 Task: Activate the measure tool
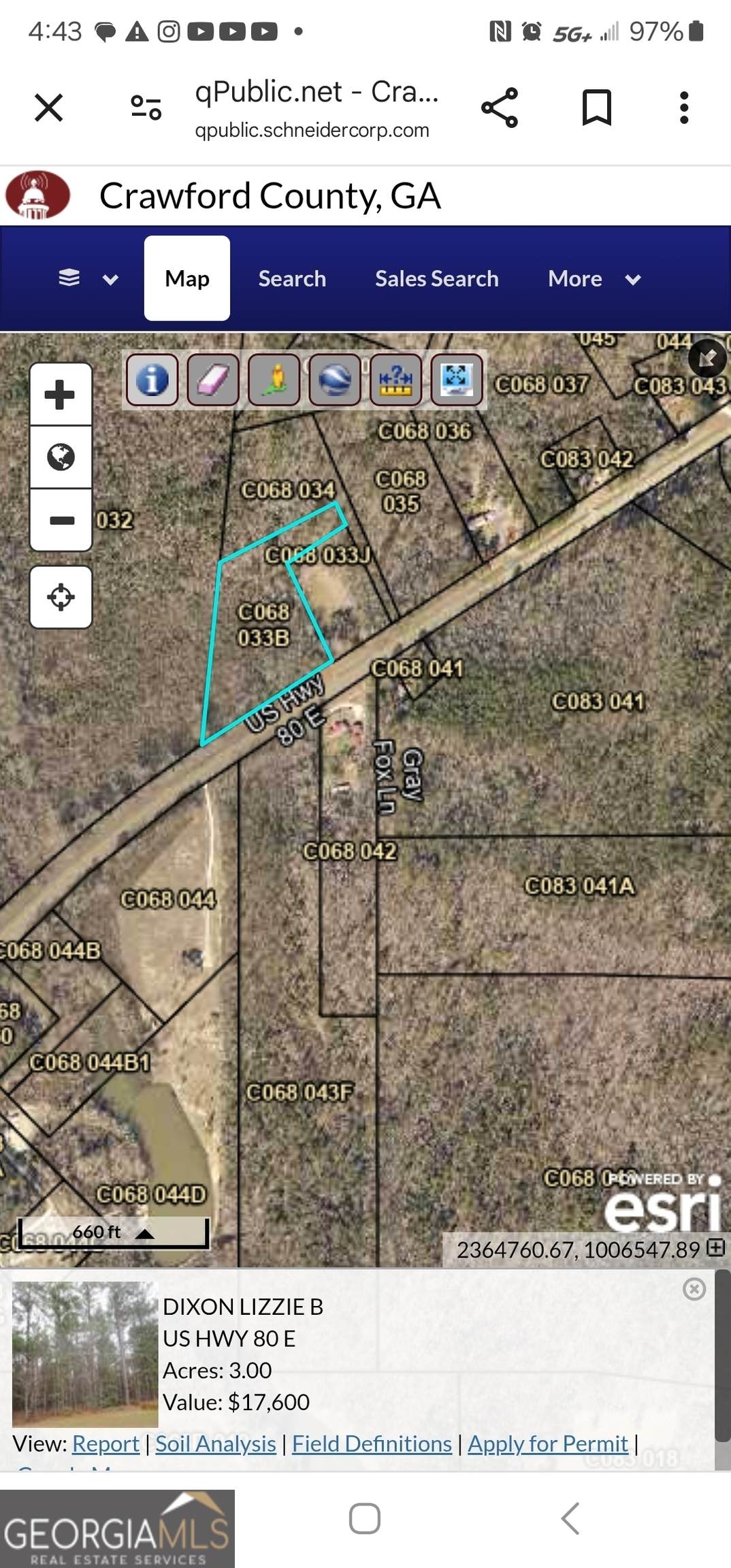pos(395,380)
